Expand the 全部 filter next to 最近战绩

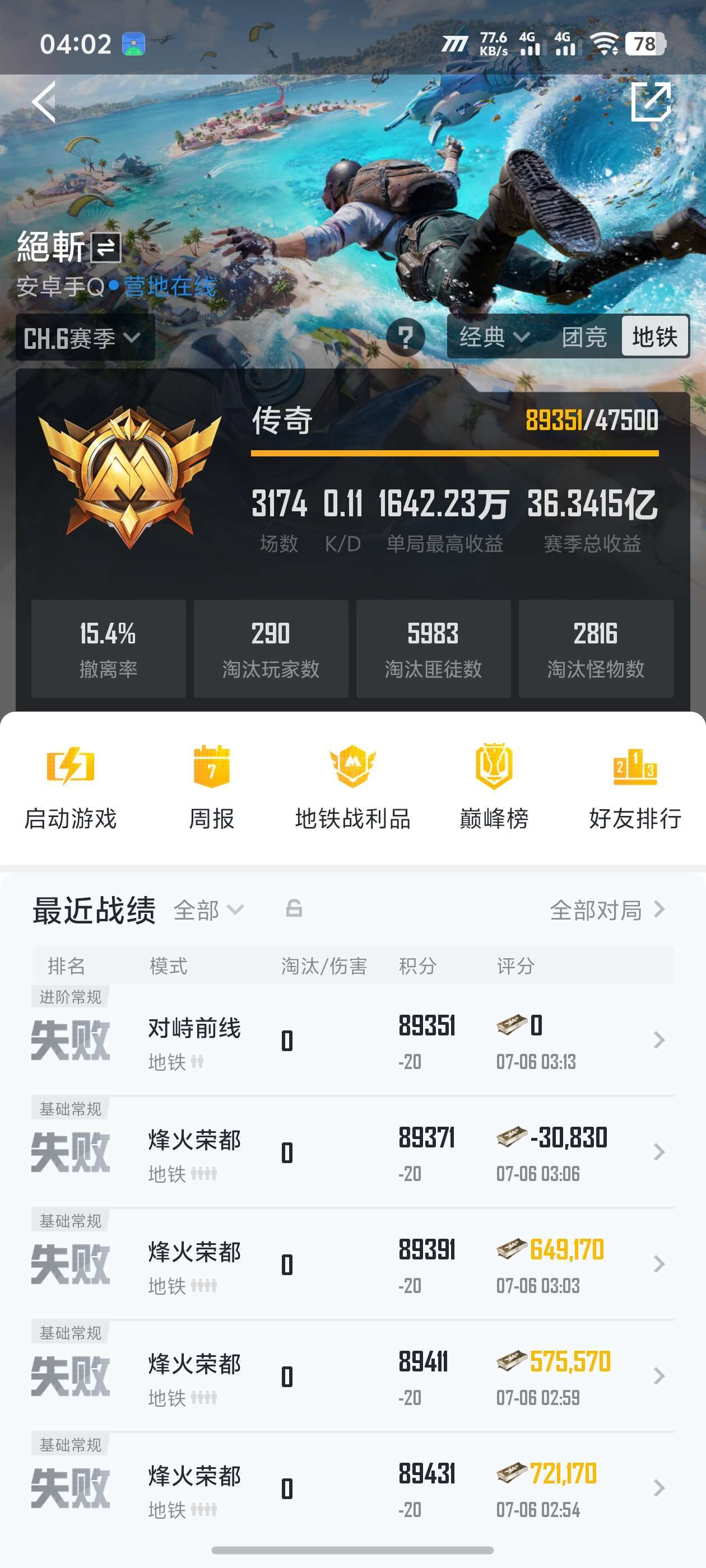tap(208, 910)
